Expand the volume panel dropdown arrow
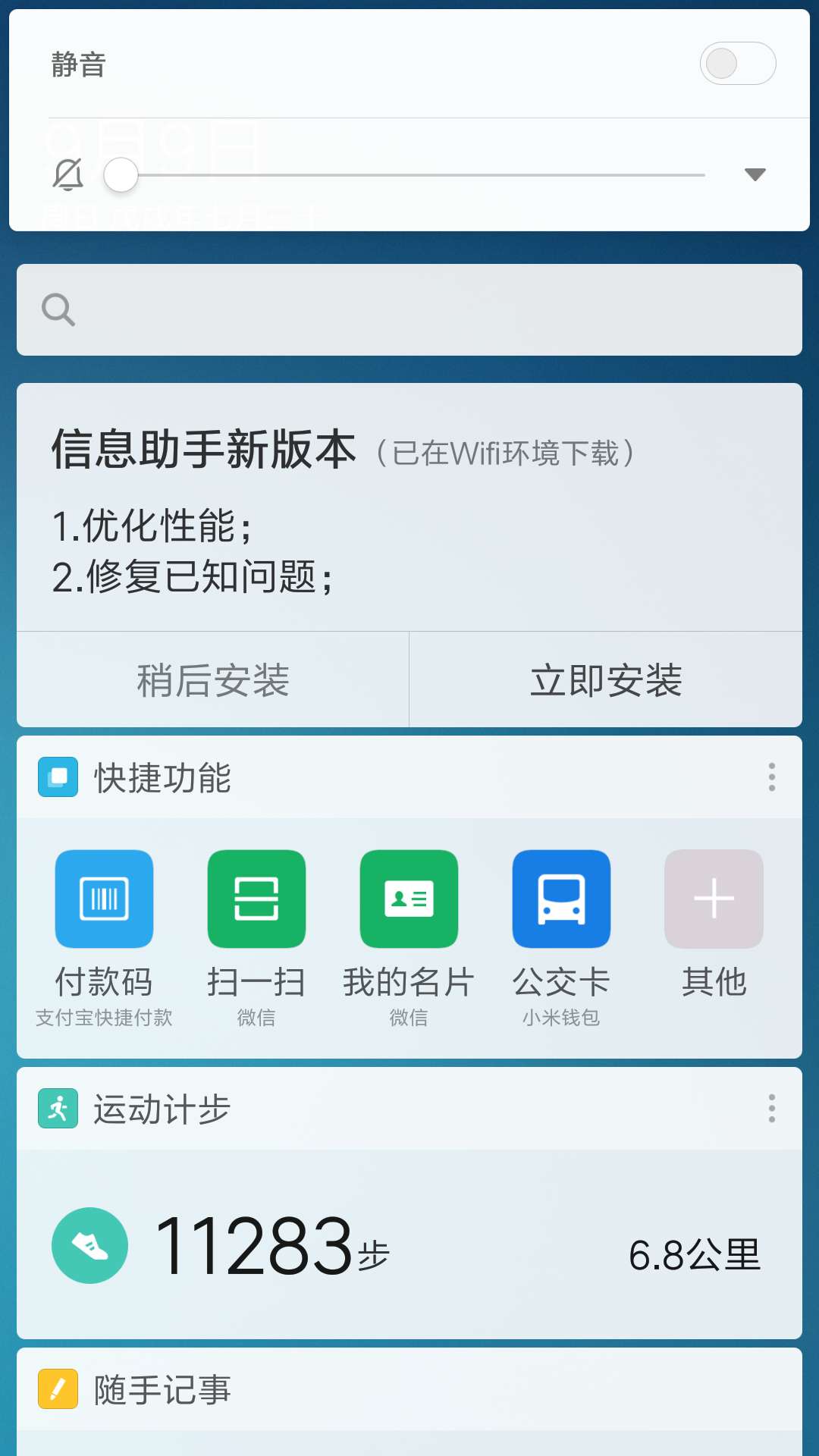Viewport: 819px width, 1456px height. click(753, 174)
